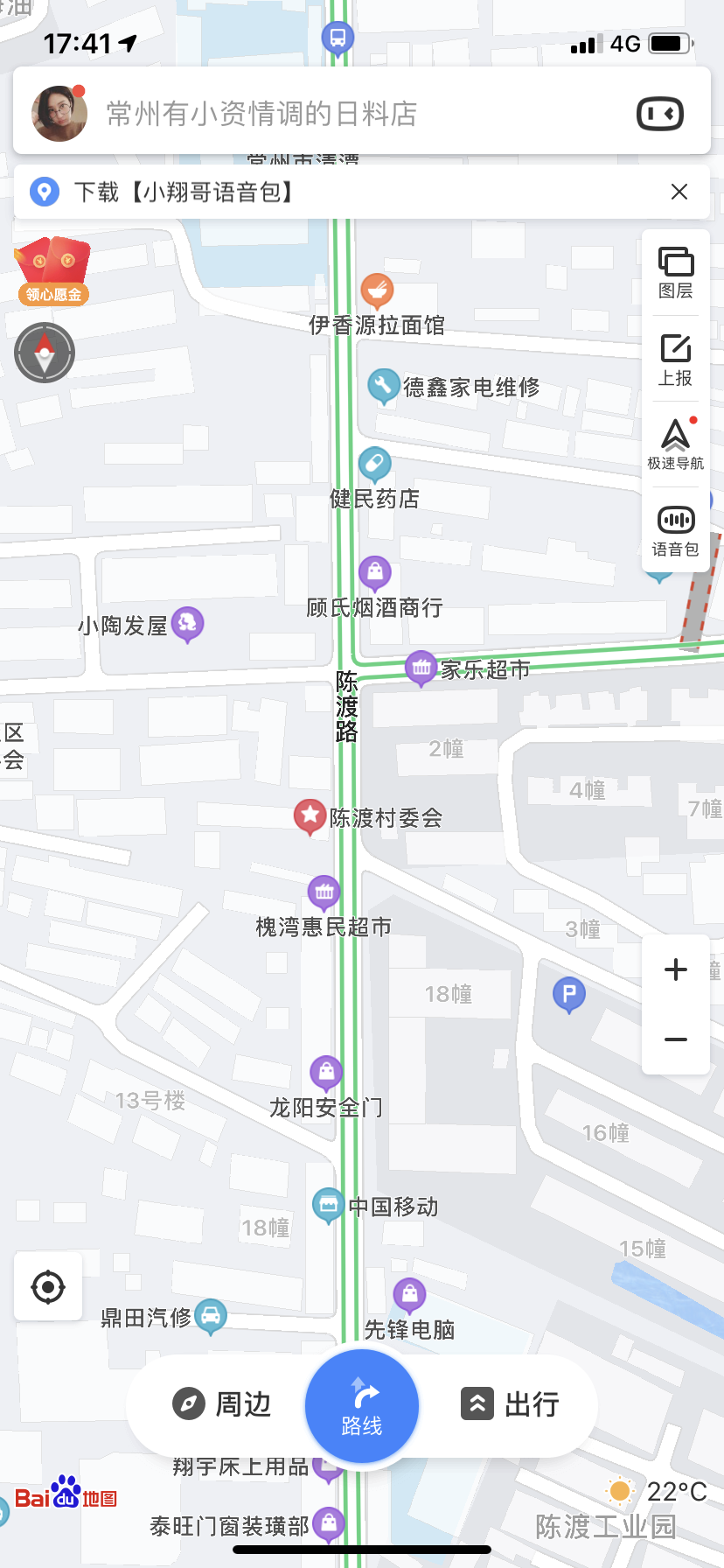Dismiss the 小翔哥语音包 banner
The image size is (724, 1568).
click(x=679, y=192)
